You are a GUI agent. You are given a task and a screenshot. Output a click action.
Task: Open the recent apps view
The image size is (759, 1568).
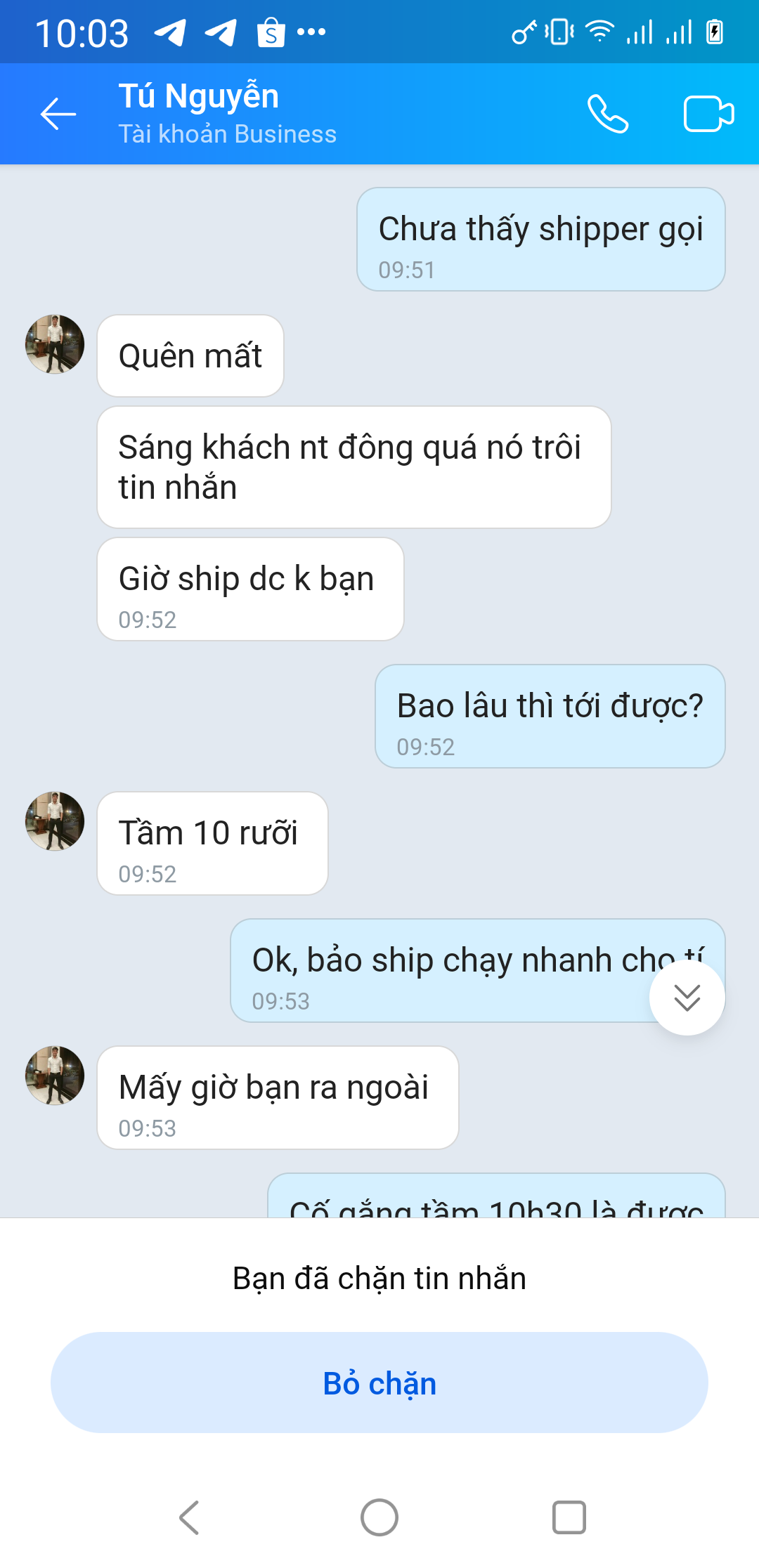[569, 1517]
